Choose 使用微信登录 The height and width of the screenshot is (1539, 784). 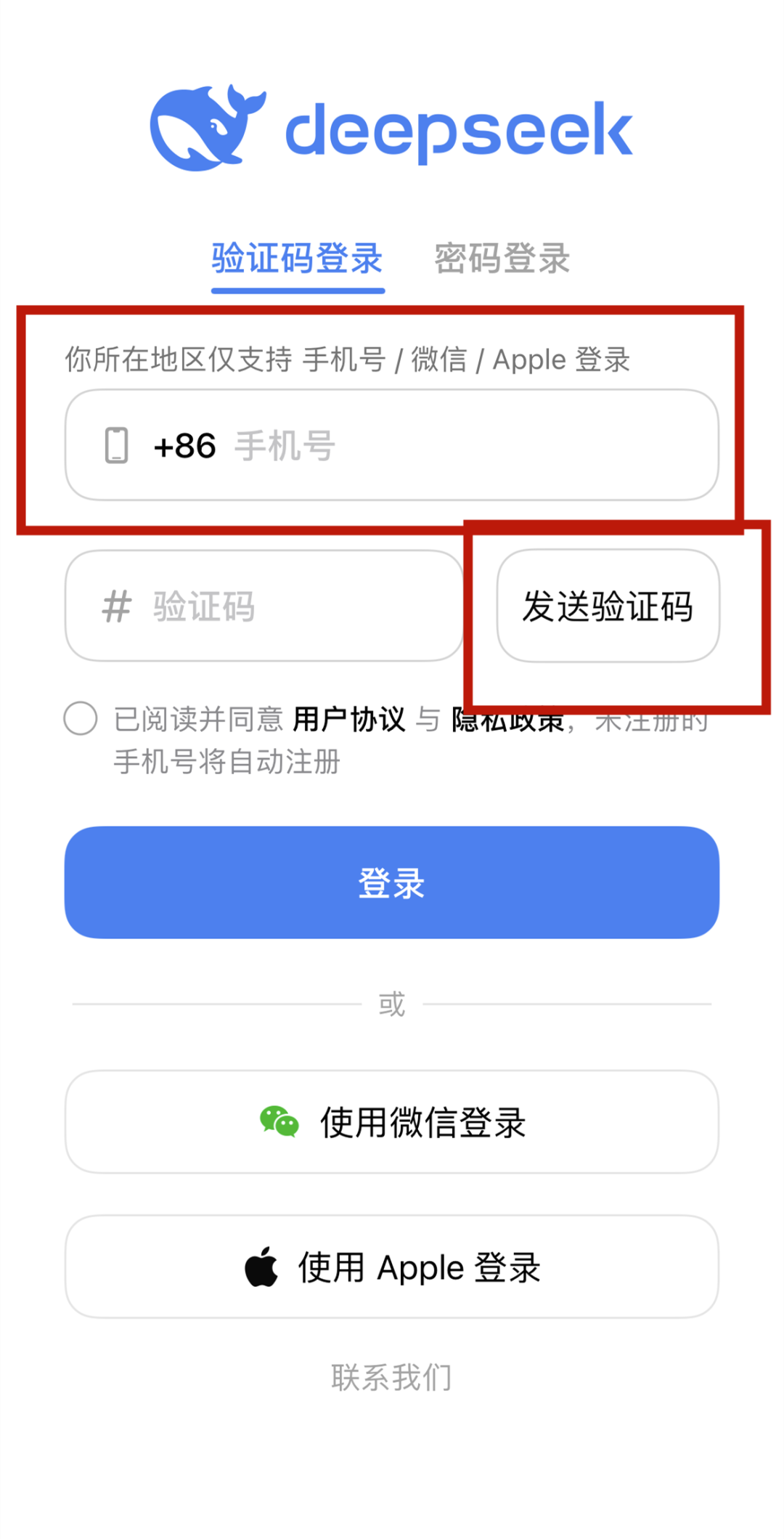tap(392, 1122)
